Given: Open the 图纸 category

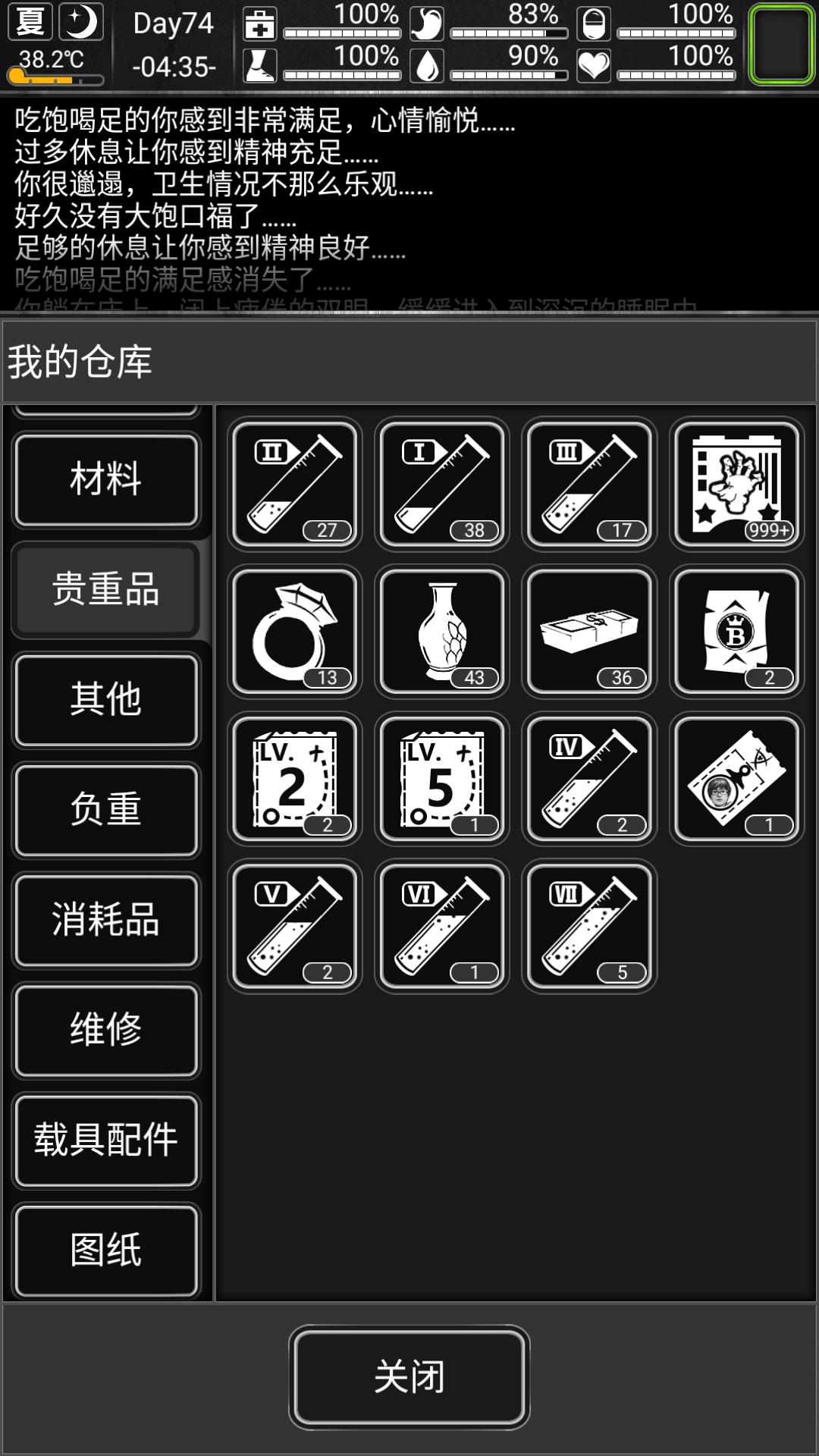Looking at the screenshot, I should pos(106,1253).
